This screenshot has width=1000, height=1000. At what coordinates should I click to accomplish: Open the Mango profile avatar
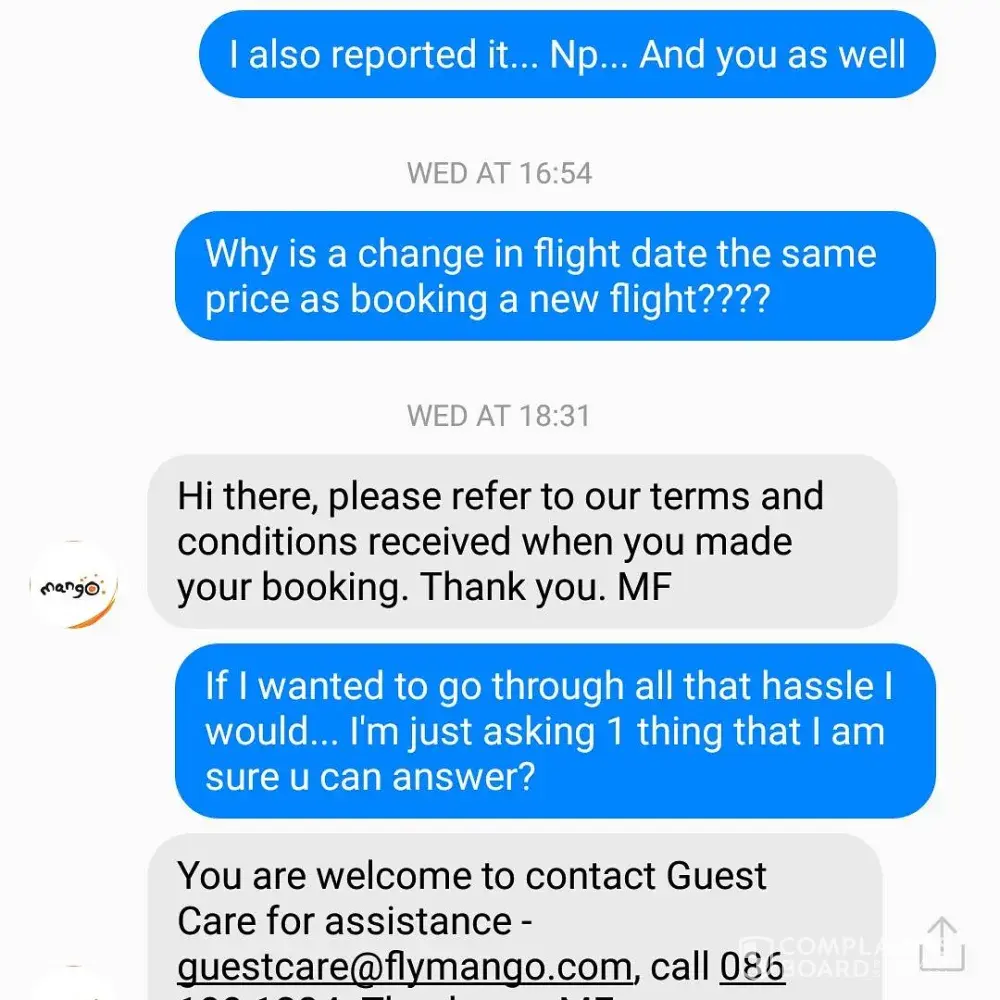coord(73,587)
